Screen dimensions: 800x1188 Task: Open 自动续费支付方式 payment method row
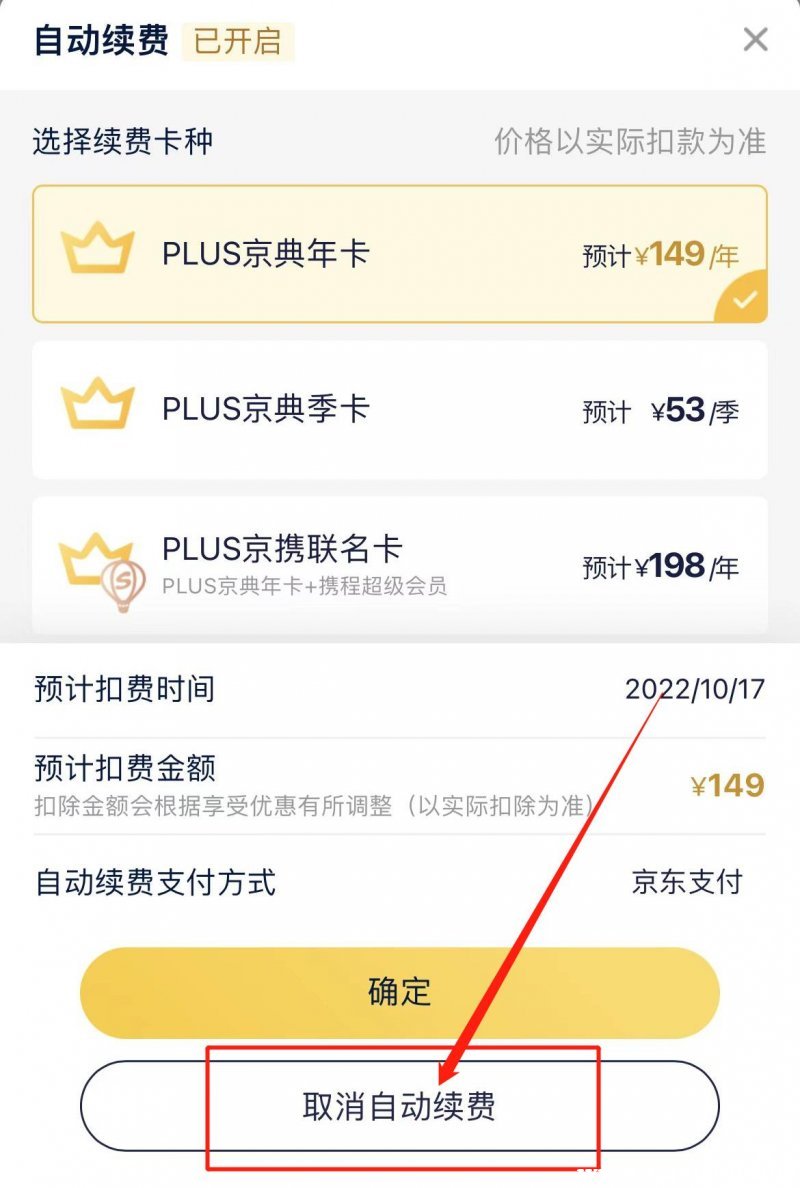400,882
